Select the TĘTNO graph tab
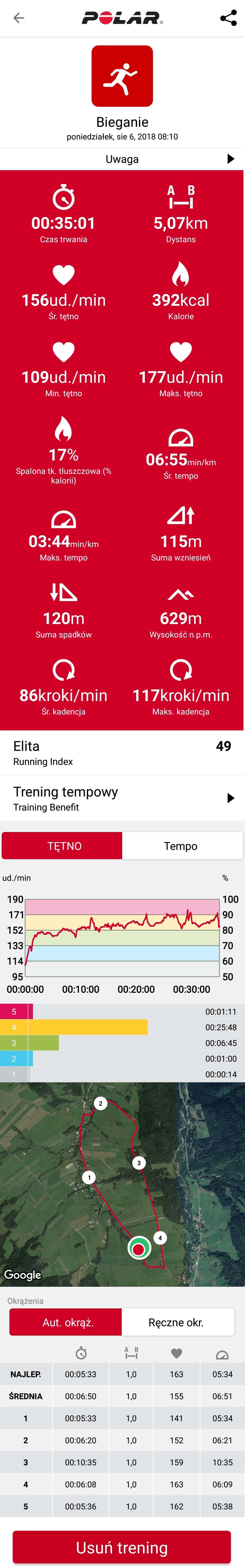Screen dimensions: 245x1568 pos(64,846)
